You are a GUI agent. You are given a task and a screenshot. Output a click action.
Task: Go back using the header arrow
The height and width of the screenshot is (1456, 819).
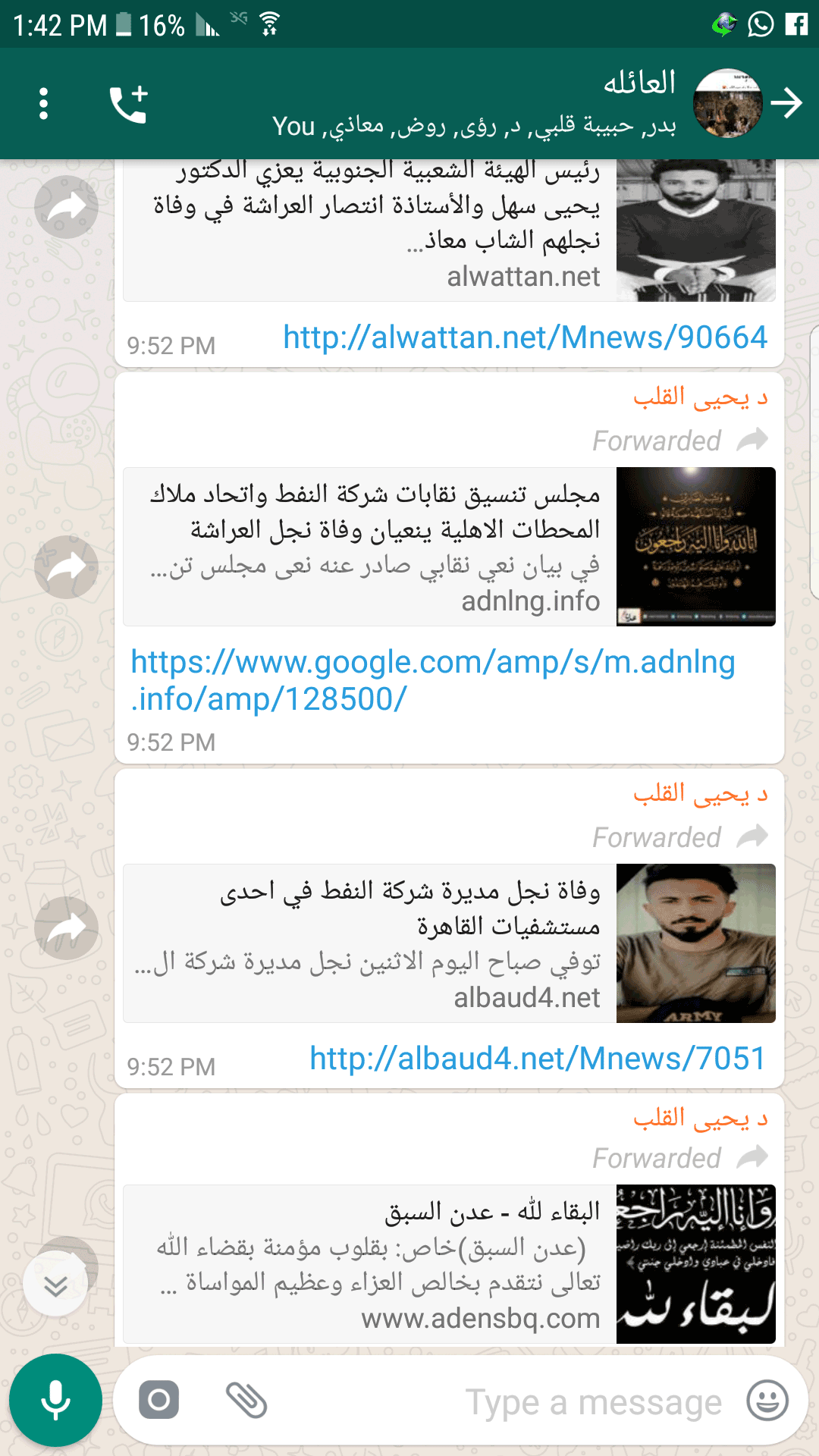[x=787, y=102]
